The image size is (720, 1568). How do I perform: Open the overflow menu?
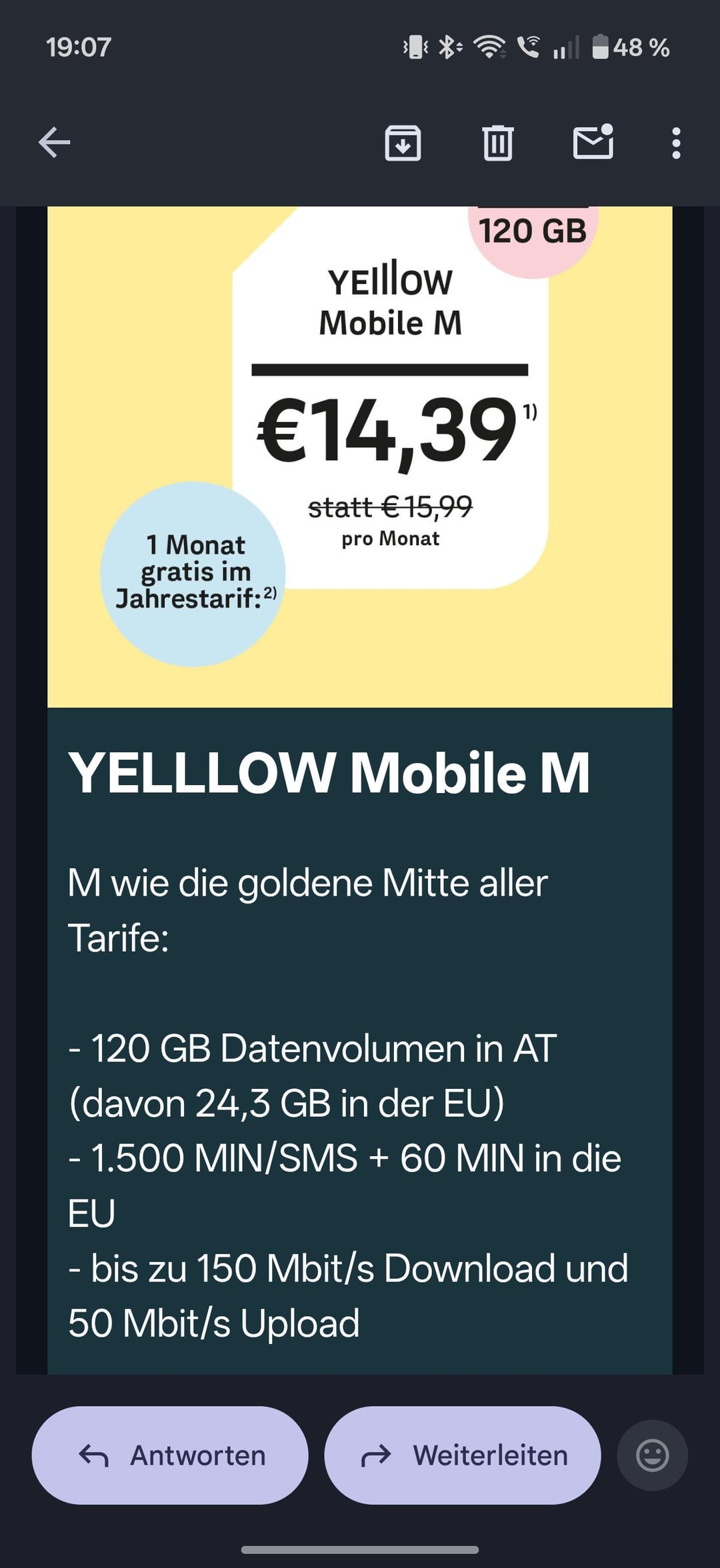tap(676, 143)
